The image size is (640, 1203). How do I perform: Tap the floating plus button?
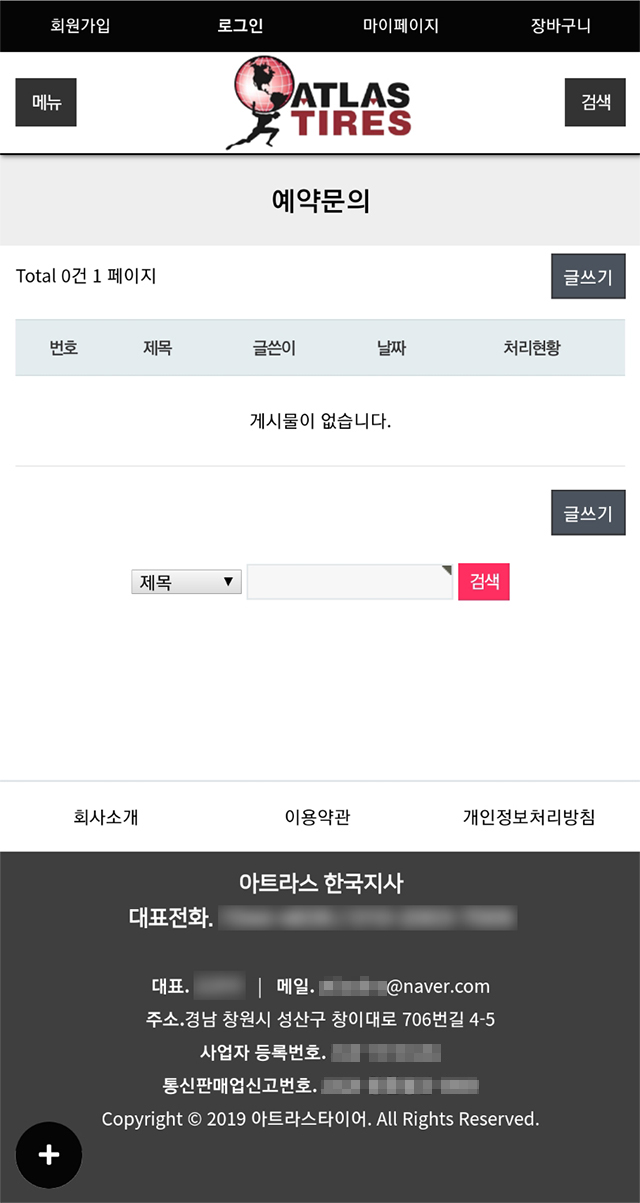pos(49,1155)
